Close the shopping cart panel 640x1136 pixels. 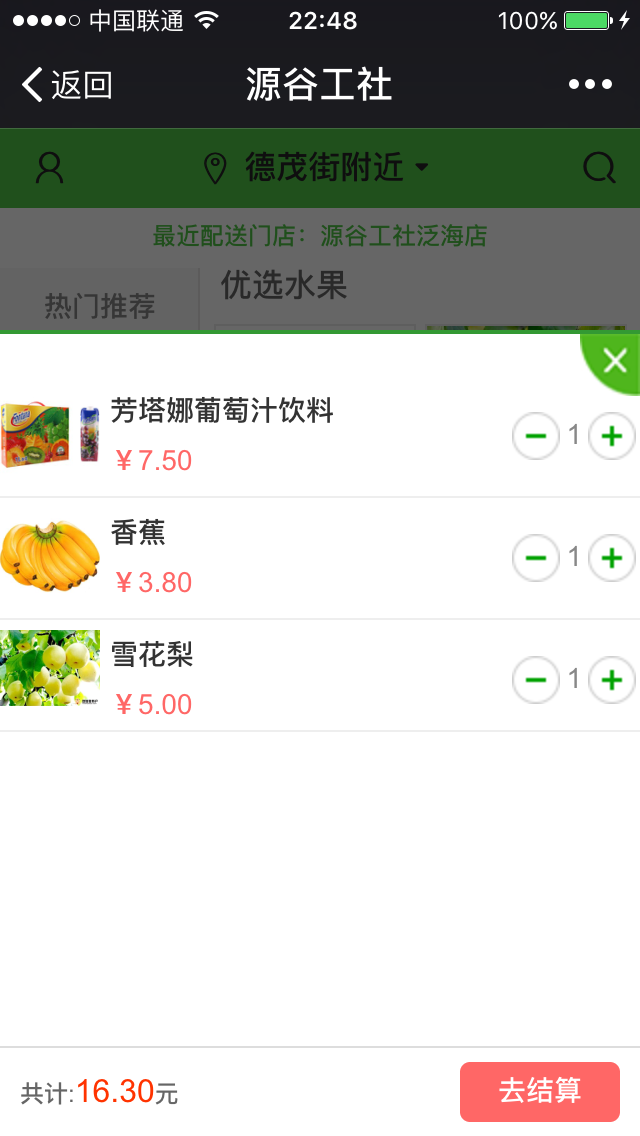(614, 361)
